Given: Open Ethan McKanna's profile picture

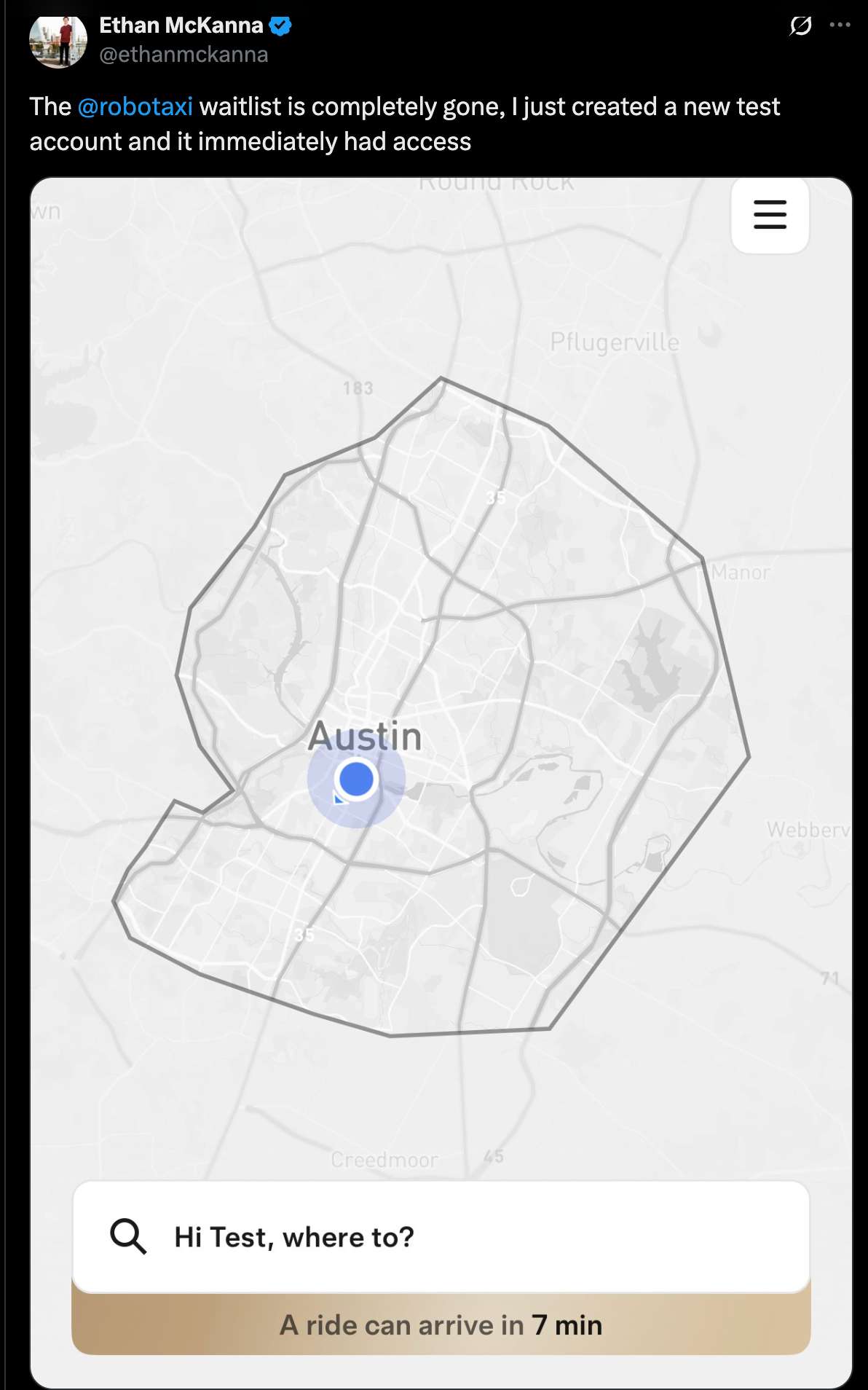Looking at the screenshot, I should 58,41.
